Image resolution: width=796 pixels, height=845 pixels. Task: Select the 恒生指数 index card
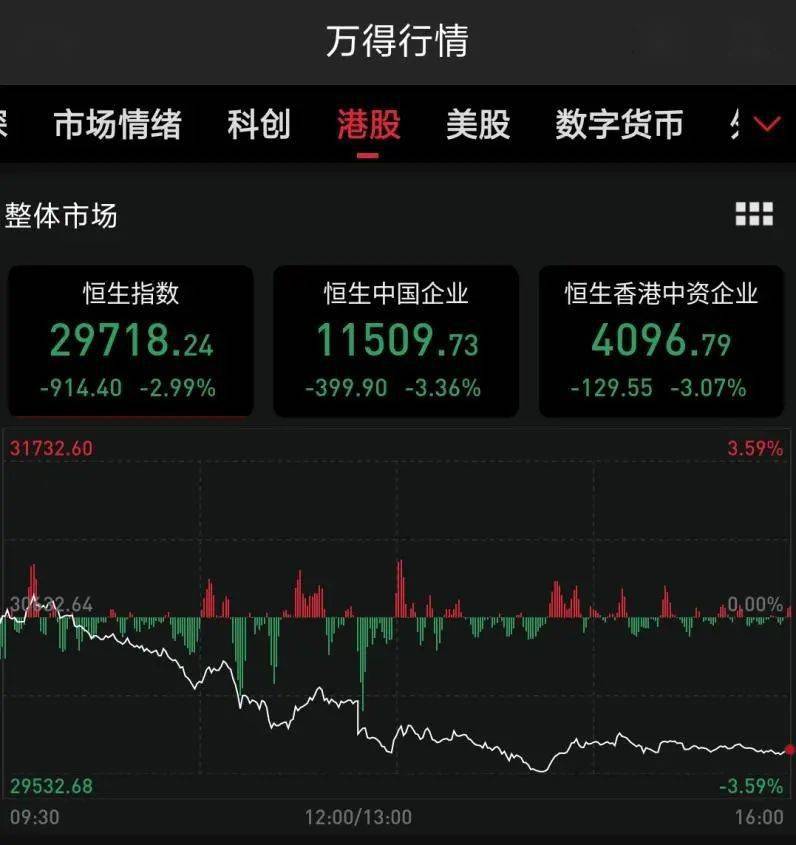click(131, 340)
